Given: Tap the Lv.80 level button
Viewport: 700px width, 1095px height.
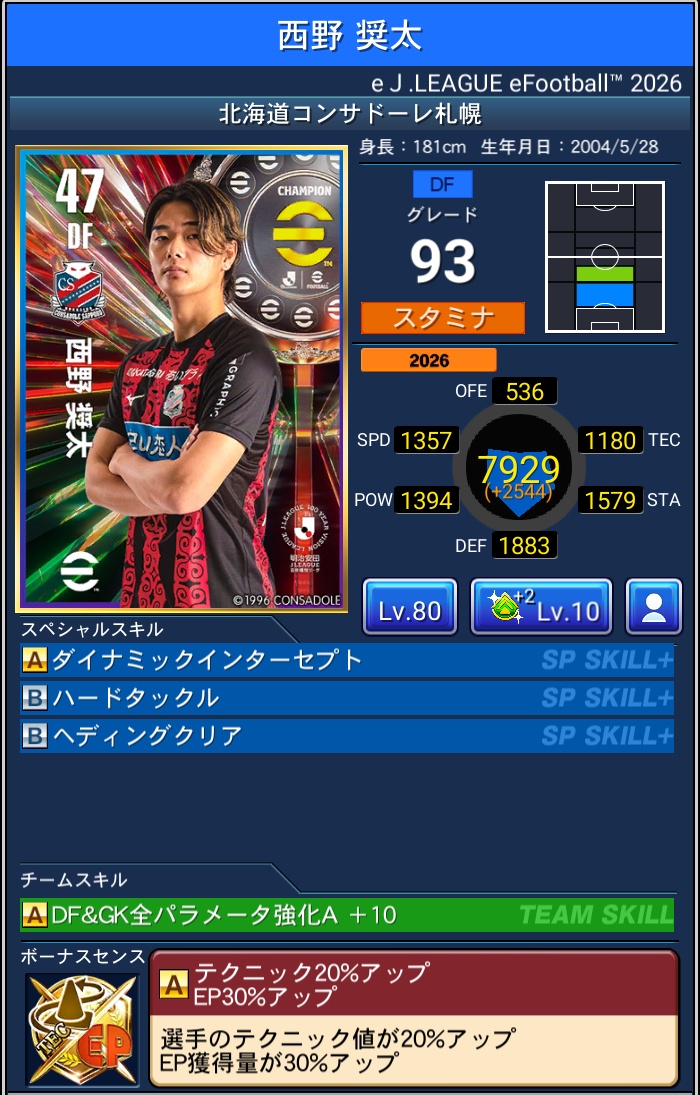Looking at the screenshot, I should point(409,607).
